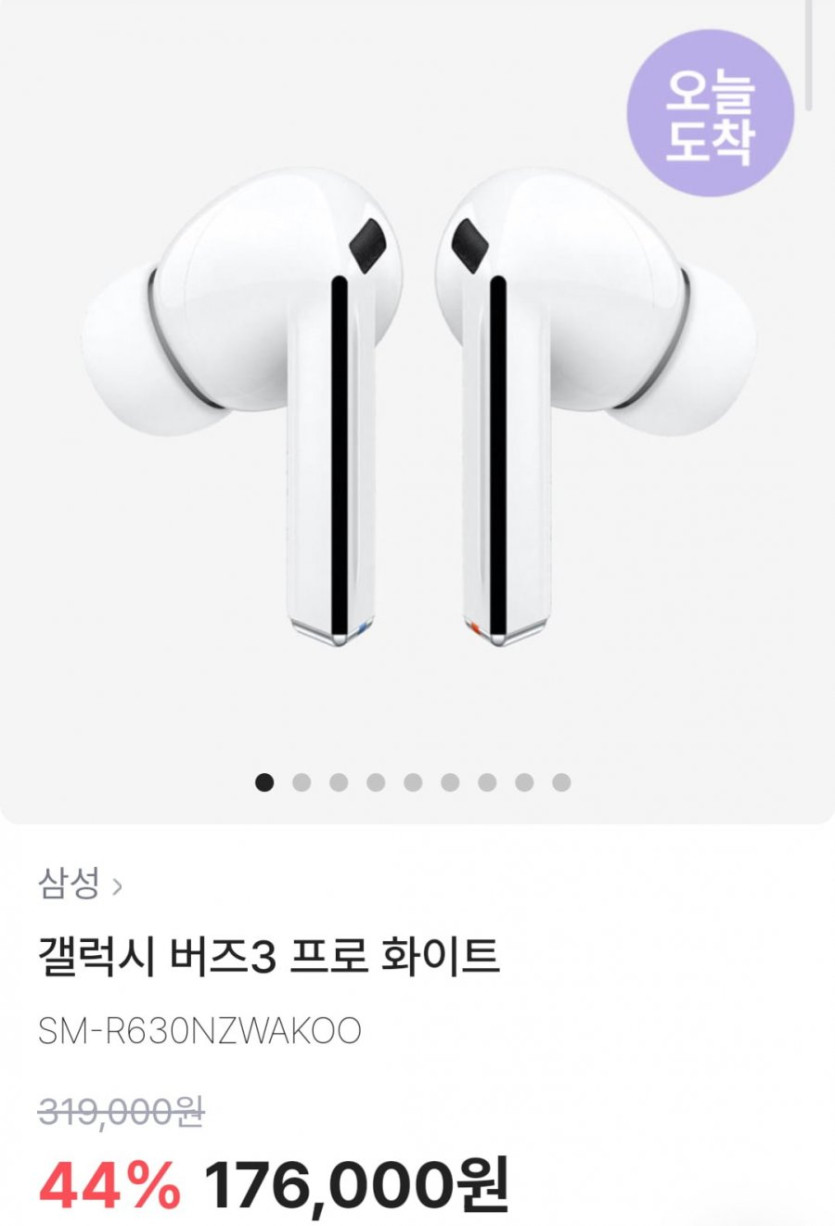Select the last image indicator dot
The image size is (835, 1226).
click(562, 782)
